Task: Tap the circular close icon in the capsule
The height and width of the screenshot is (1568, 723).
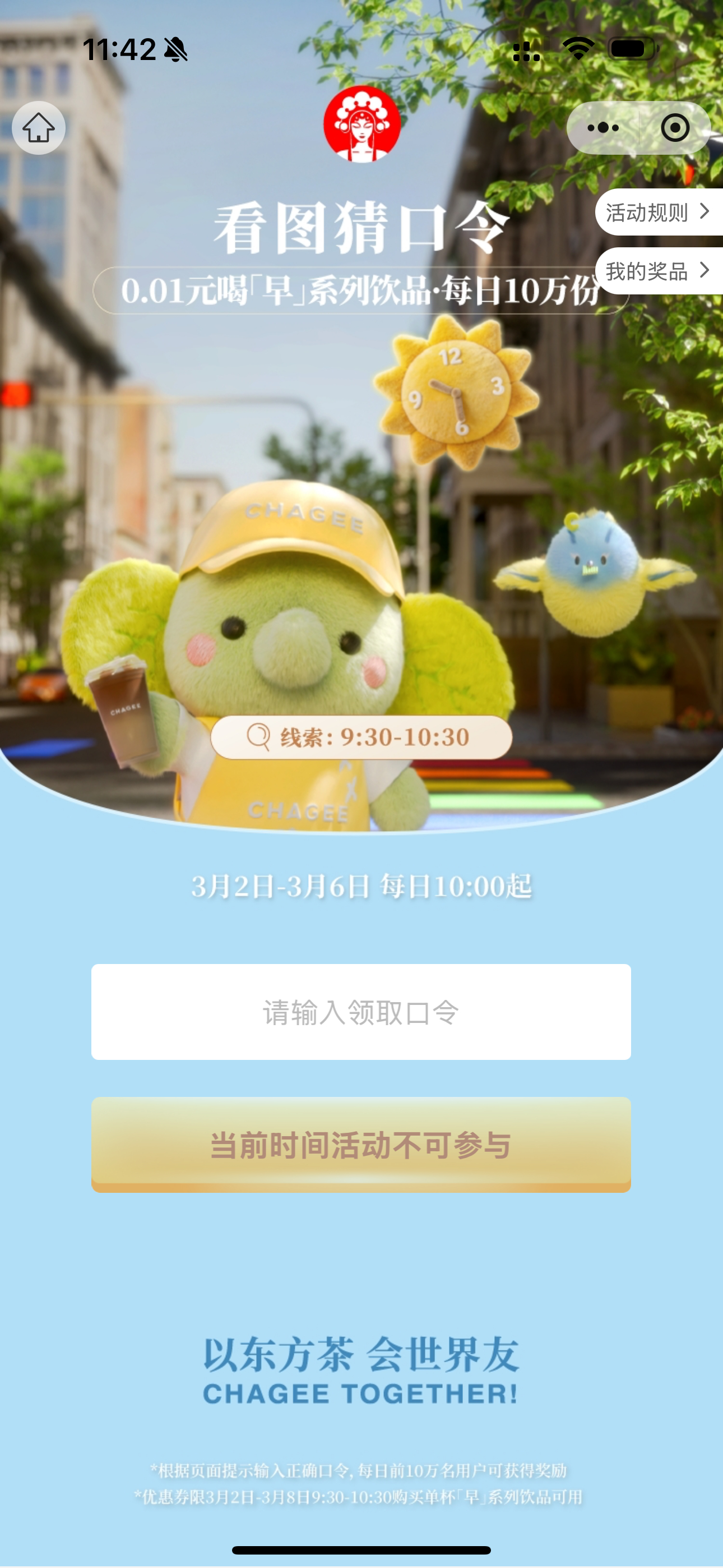Action: [x=674, y=127]
